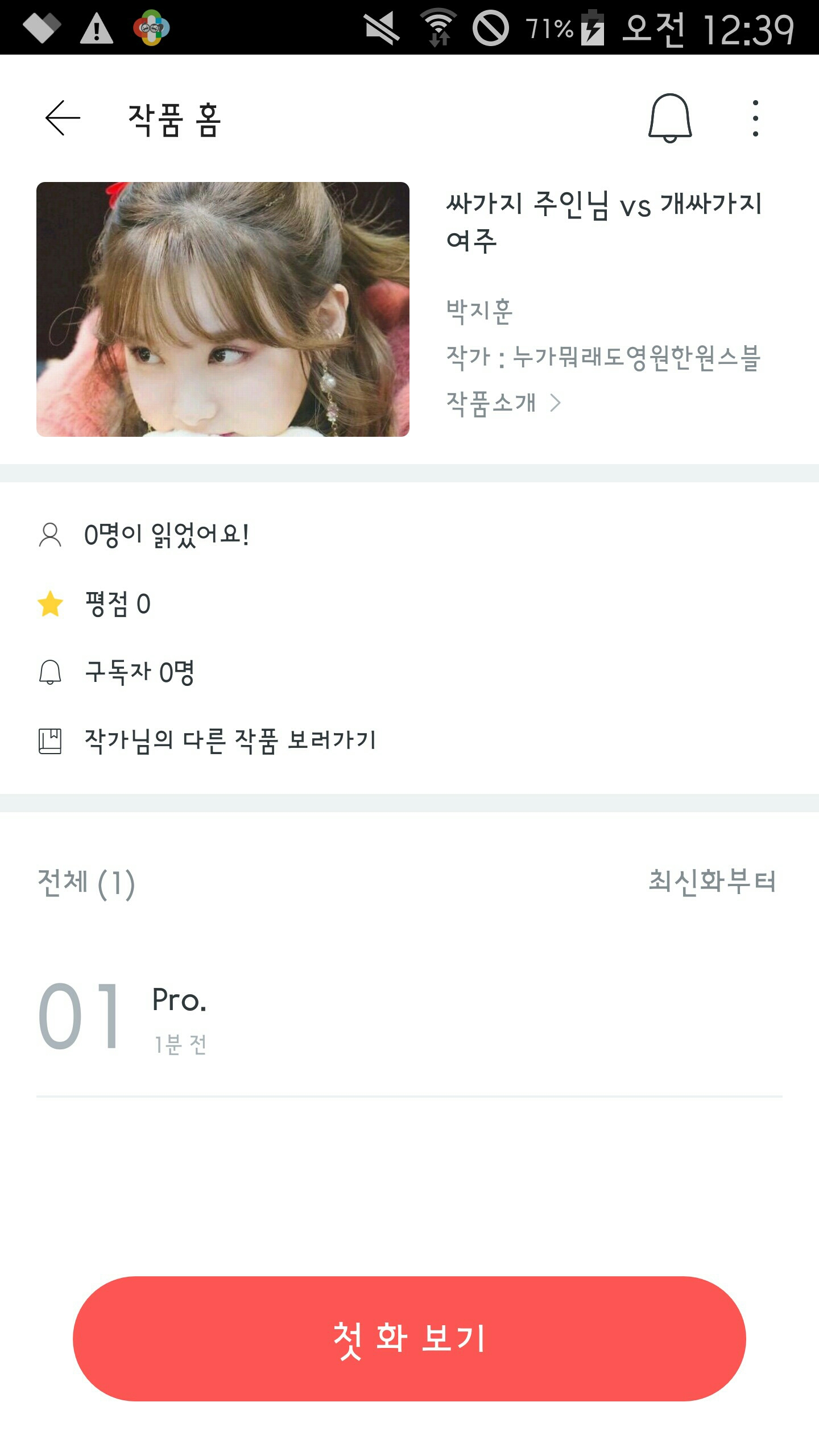819x1456 pixels.
Task: Go back using the arrow icon
Action: pyautogui.click(x=63, y=118)
